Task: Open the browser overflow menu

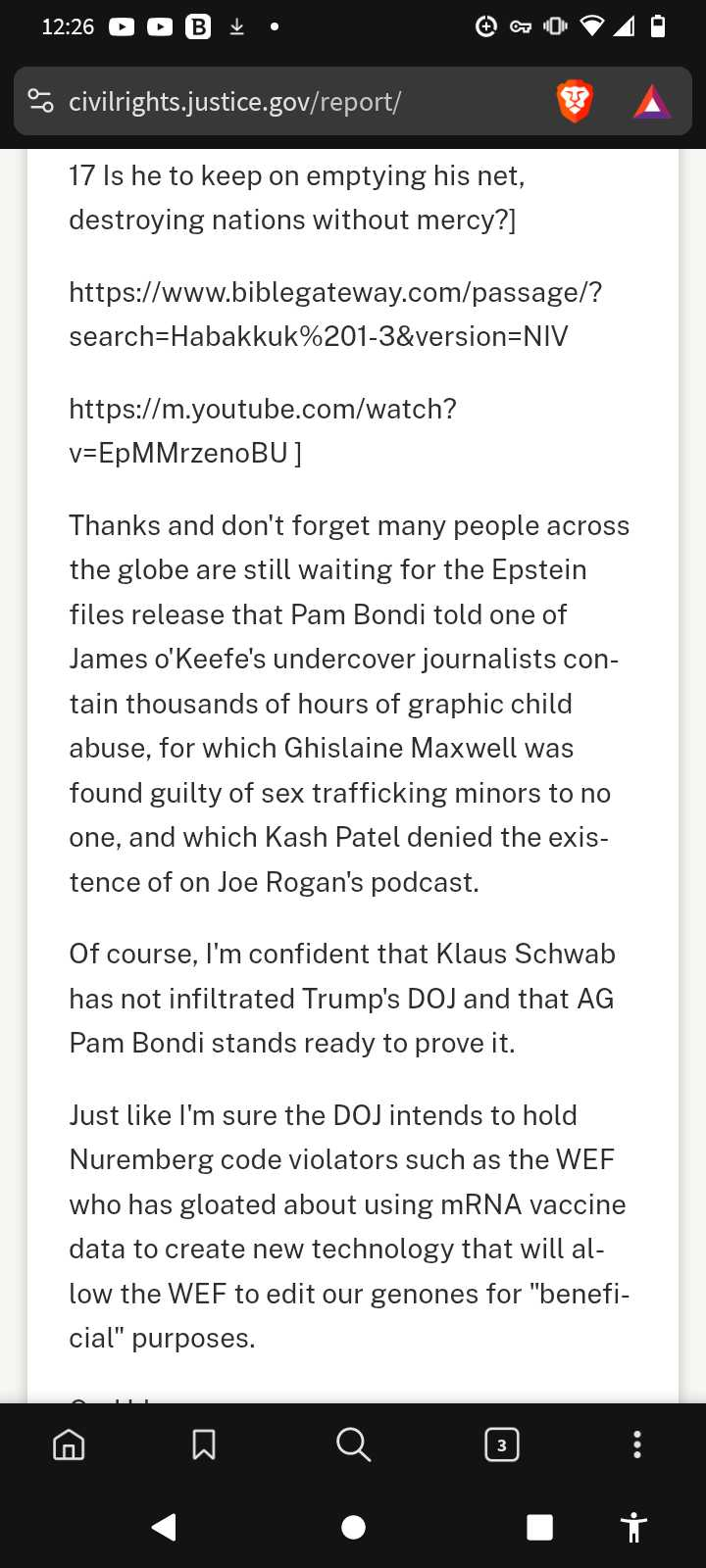Action: click(x=637, y=1445)
